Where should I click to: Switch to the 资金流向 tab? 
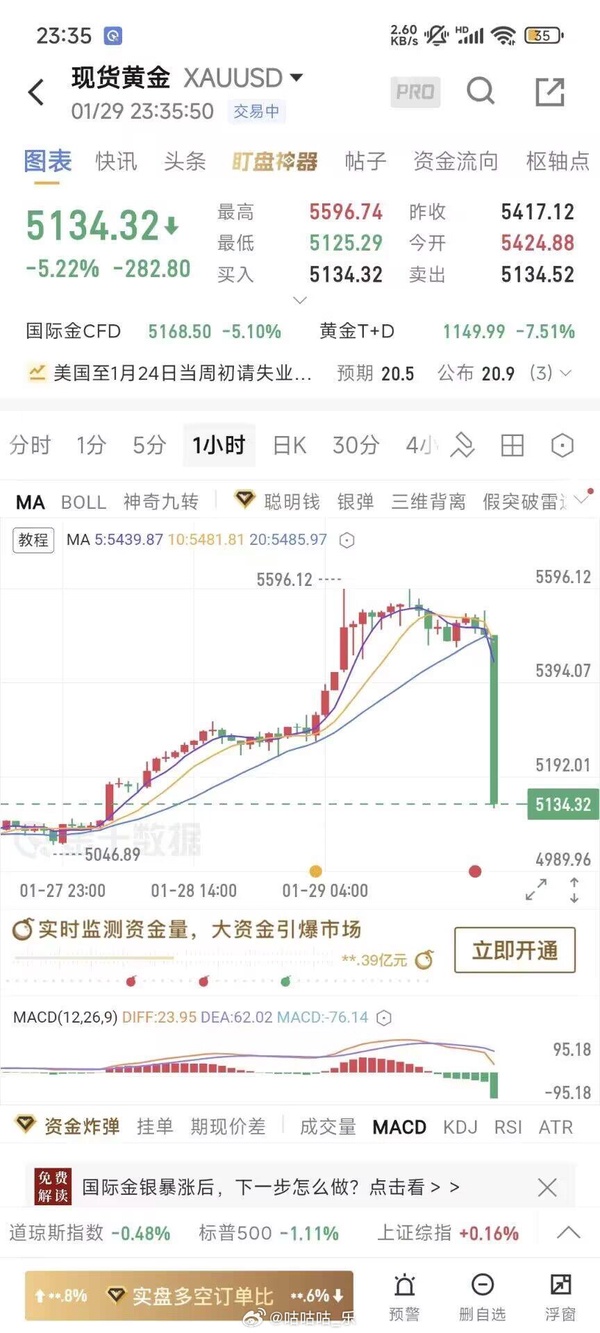(455, 161)
